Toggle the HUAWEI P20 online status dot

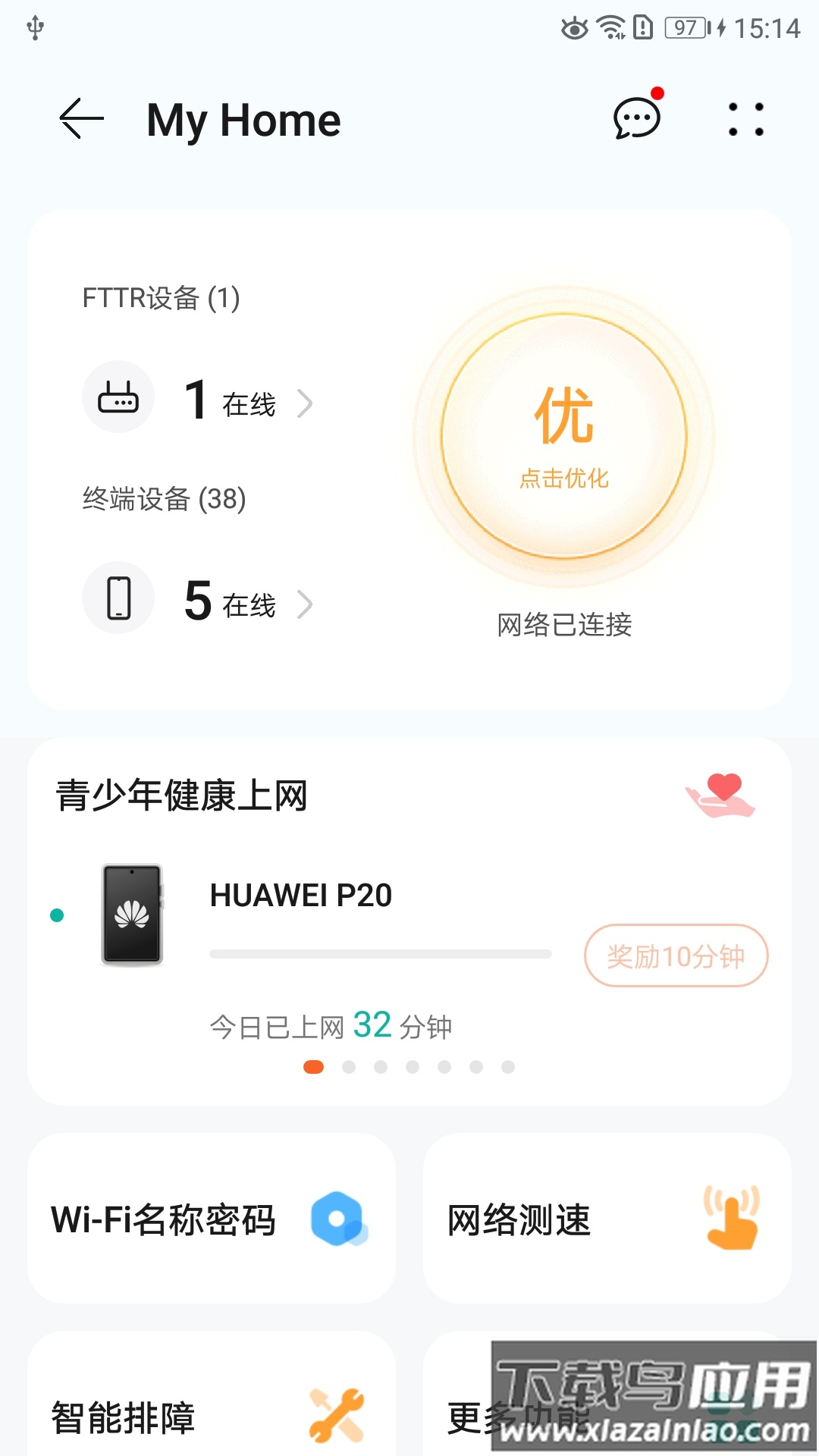[x=56, y=915]
